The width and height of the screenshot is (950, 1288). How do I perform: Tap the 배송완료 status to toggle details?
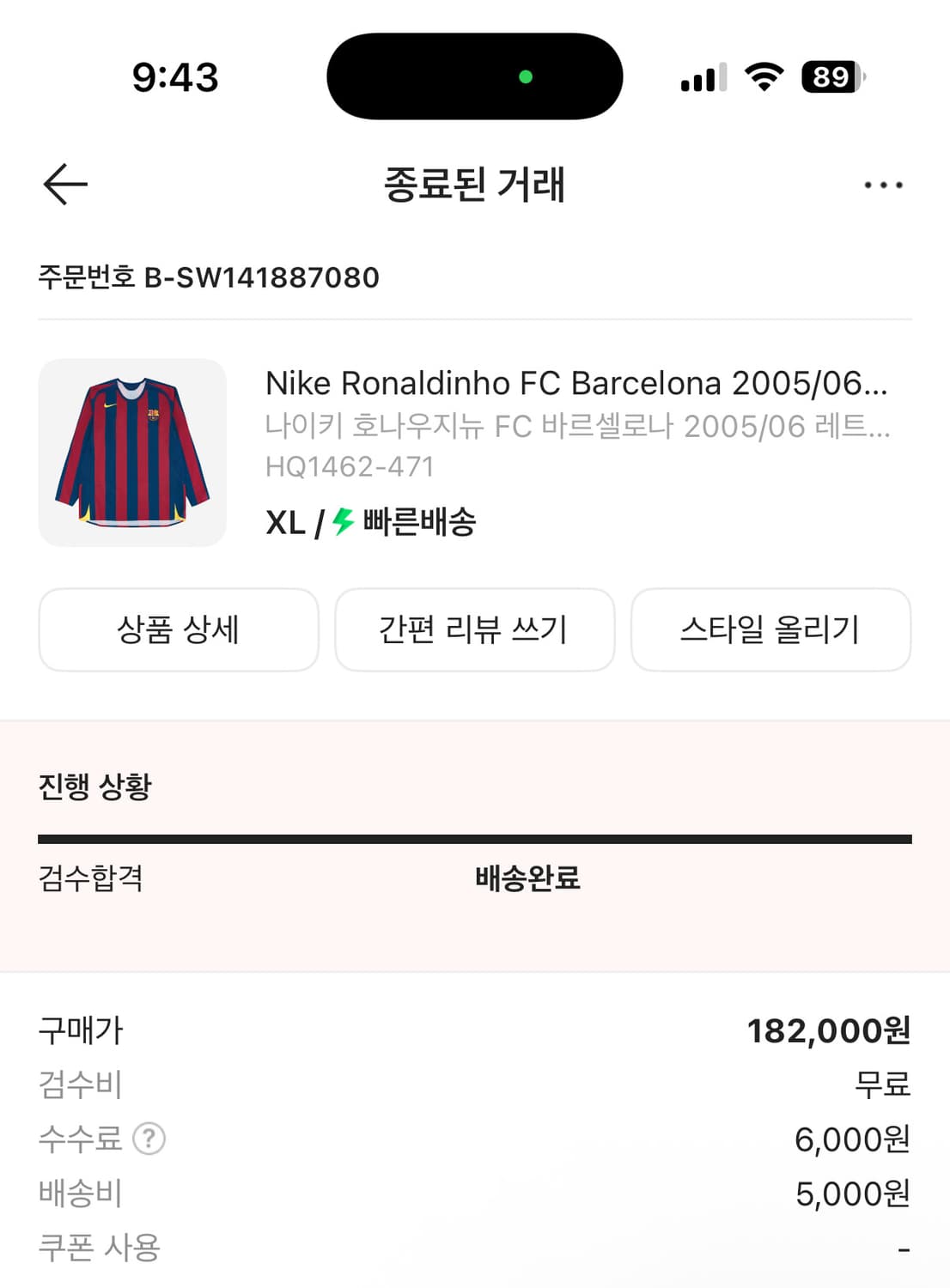[x=527, y=879]
